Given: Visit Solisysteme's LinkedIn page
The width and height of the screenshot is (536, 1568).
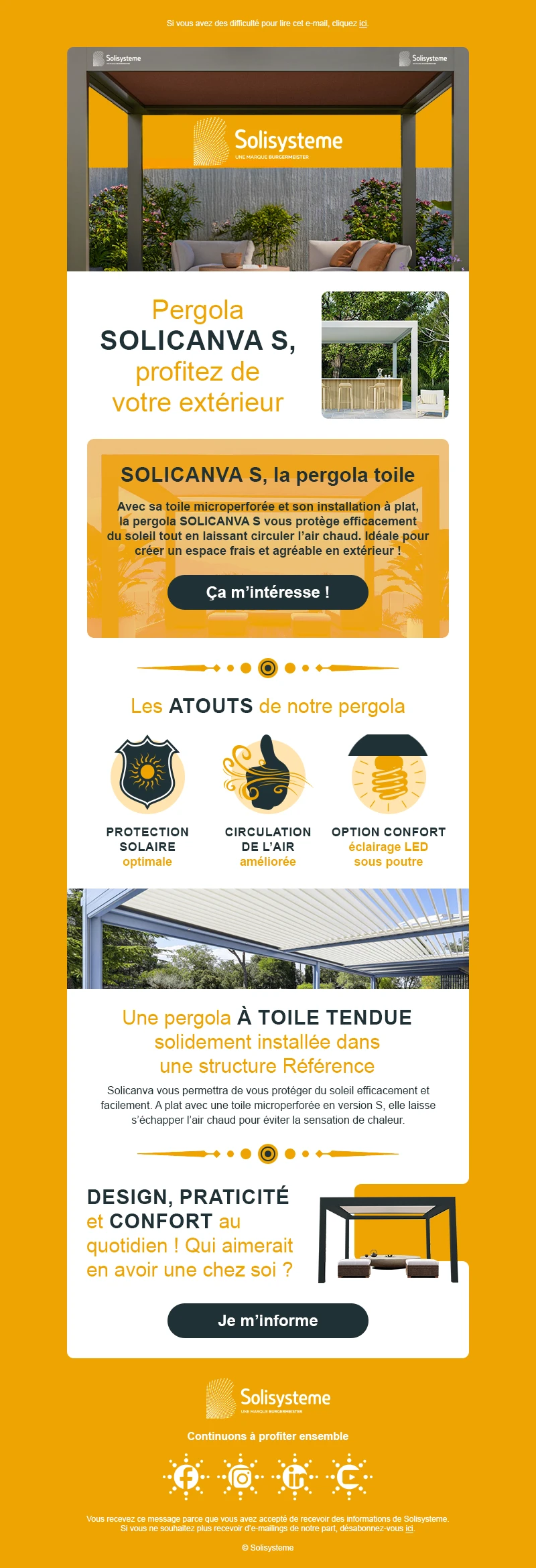Looking at the screenshot, I should point(295,1476).
